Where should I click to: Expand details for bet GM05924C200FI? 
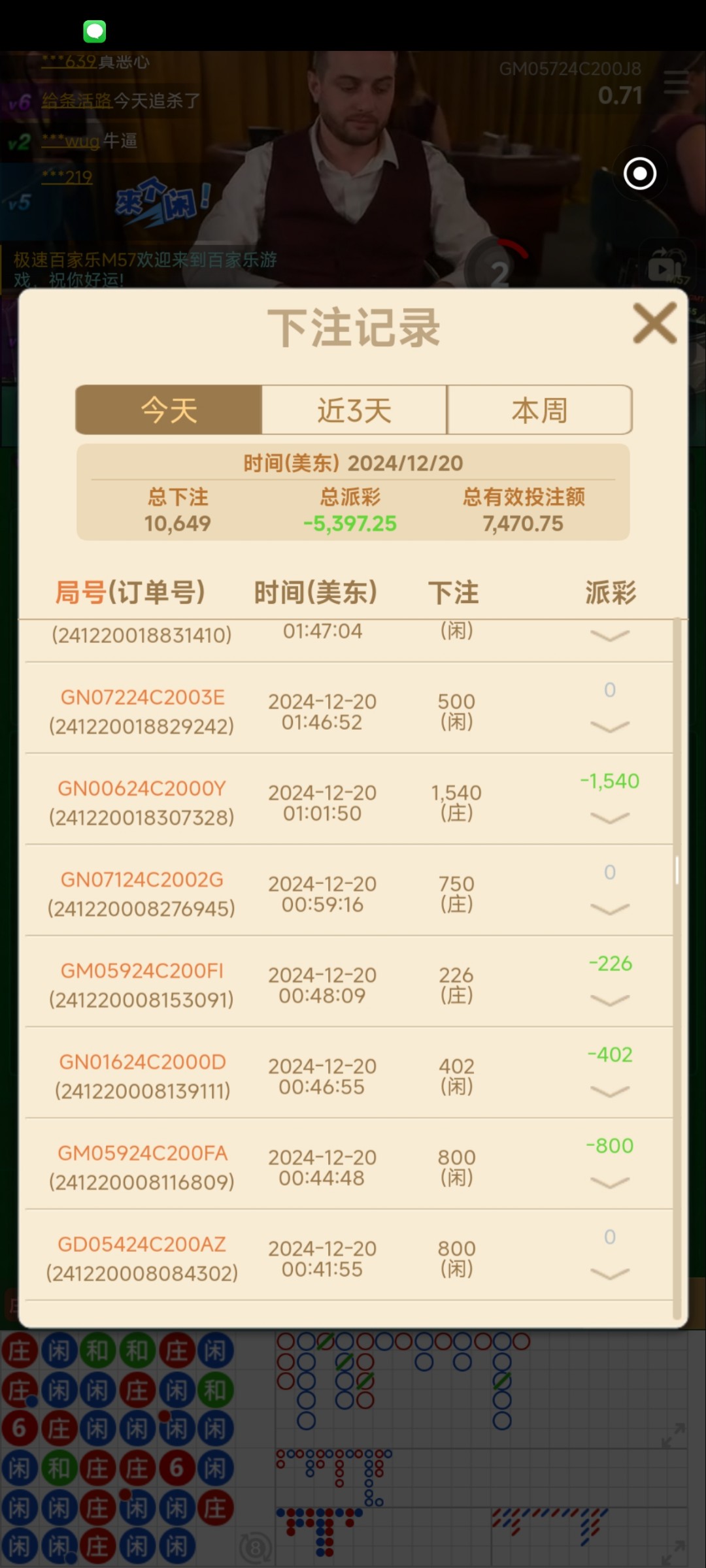(609, 1000)
